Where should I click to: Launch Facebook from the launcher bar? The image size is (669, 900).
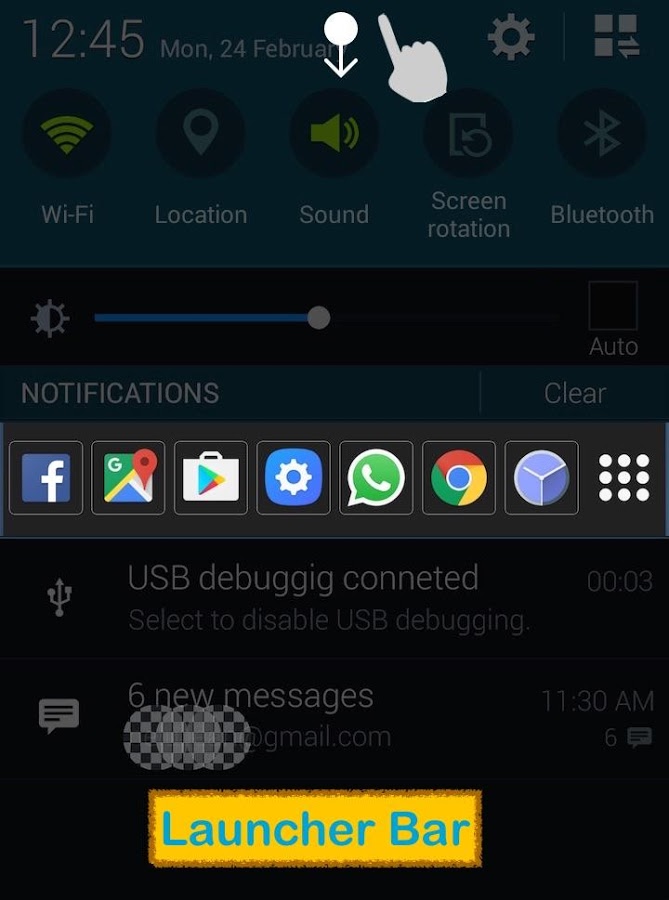(x=46, y=478)
